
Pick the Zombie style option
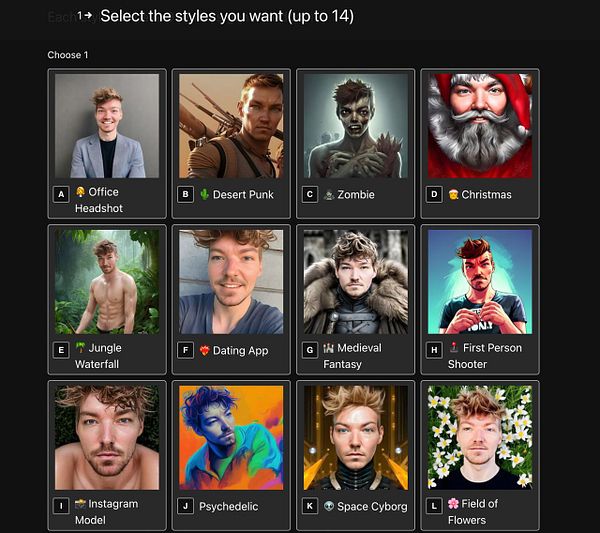[x=355, y=142]
